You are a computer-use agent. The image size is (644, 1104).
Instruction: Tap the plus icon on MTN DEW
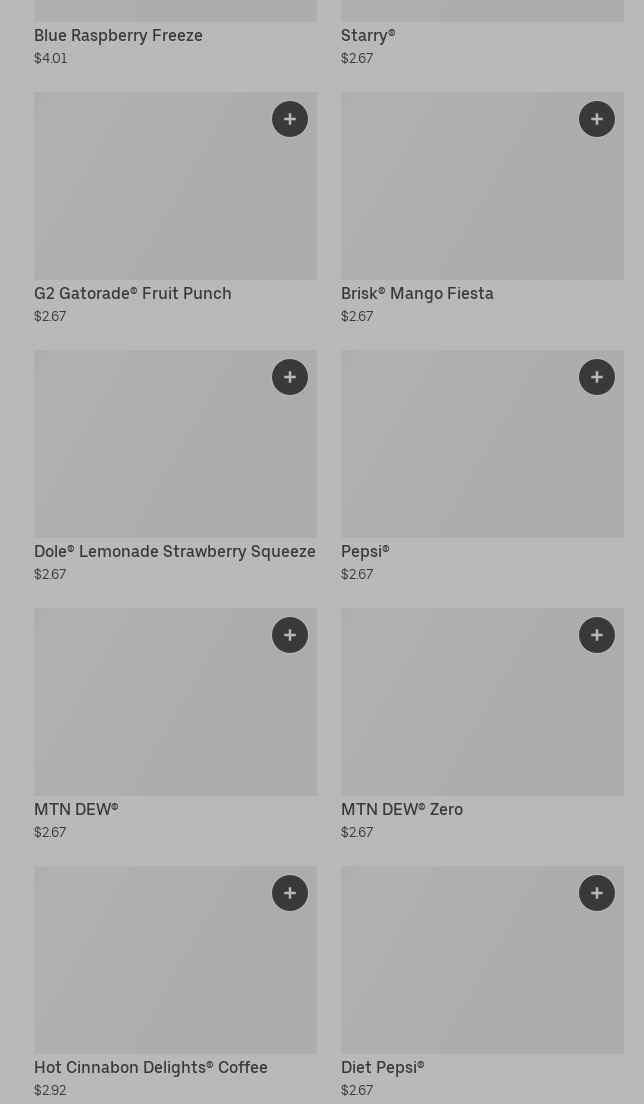tap(290, 635)
